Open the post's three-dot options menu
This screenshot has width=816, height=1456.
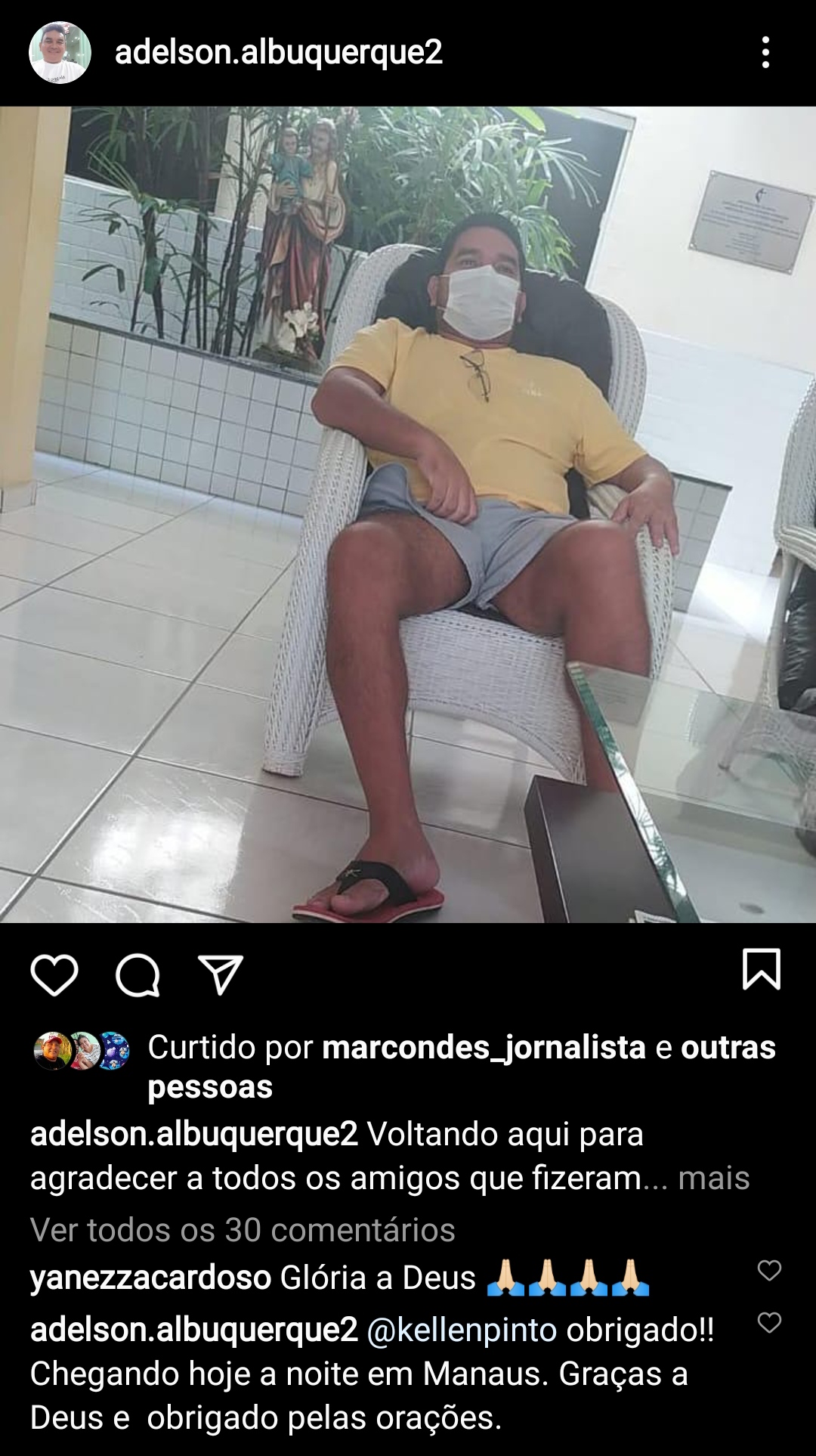[x=765, y=52]
